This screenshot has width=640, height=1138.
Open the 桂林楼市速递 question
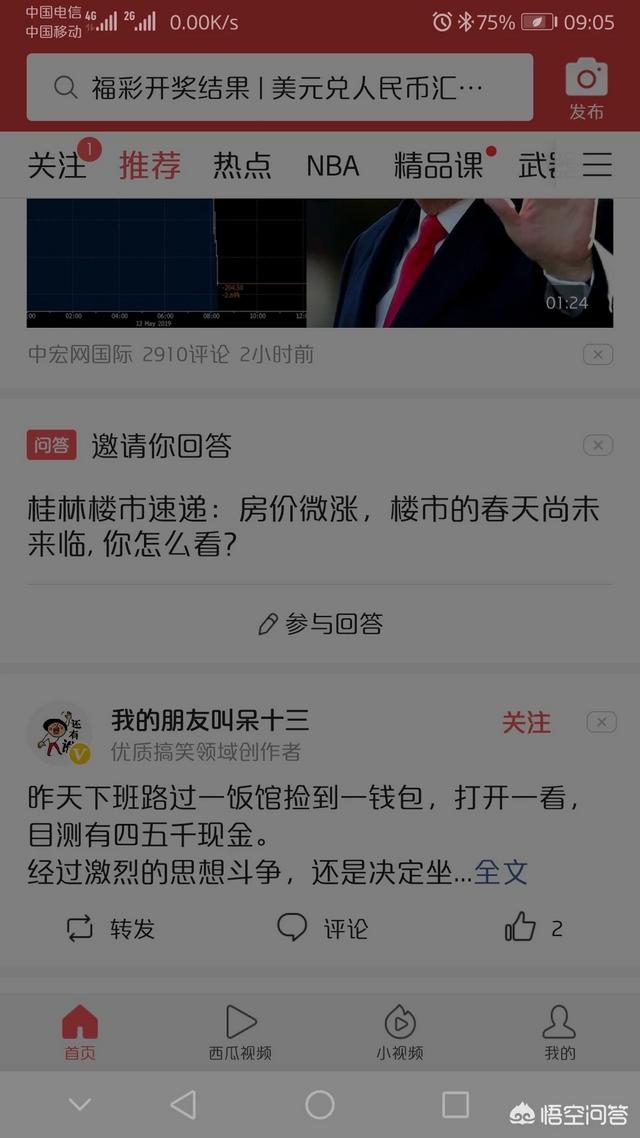[313, 526]
